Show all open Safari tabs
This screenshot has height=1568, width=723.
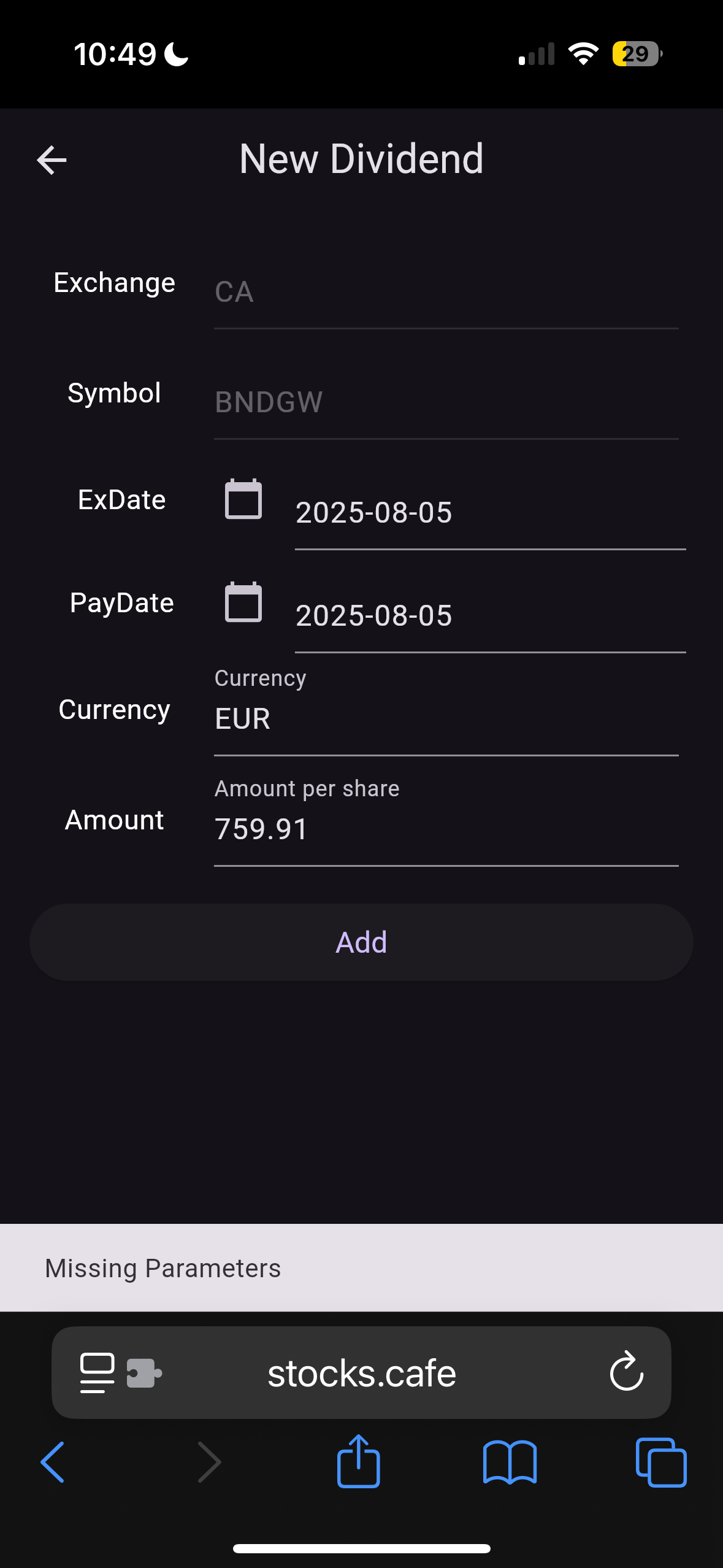[660, 1462]
